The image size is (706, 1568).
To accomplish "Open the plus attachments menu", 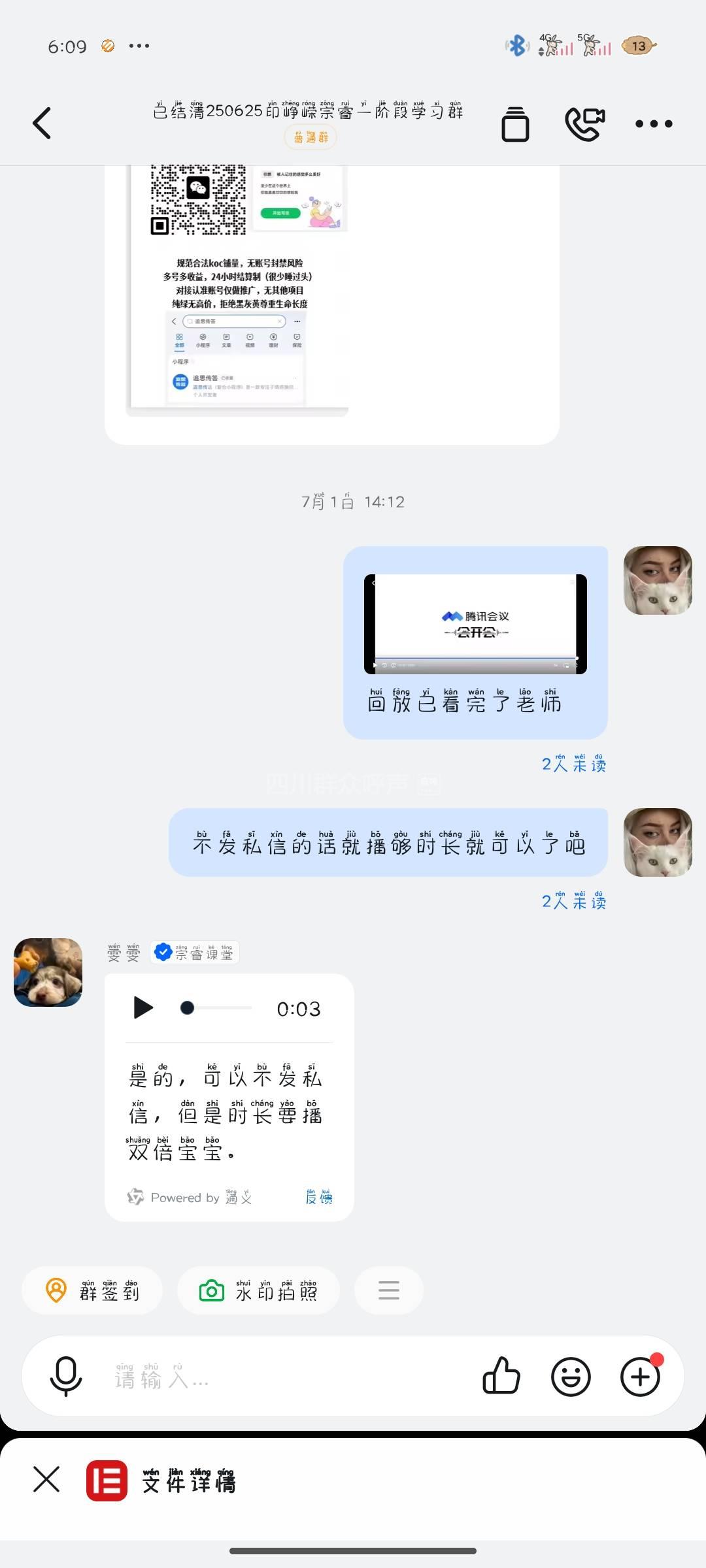I will [640, 1377].
